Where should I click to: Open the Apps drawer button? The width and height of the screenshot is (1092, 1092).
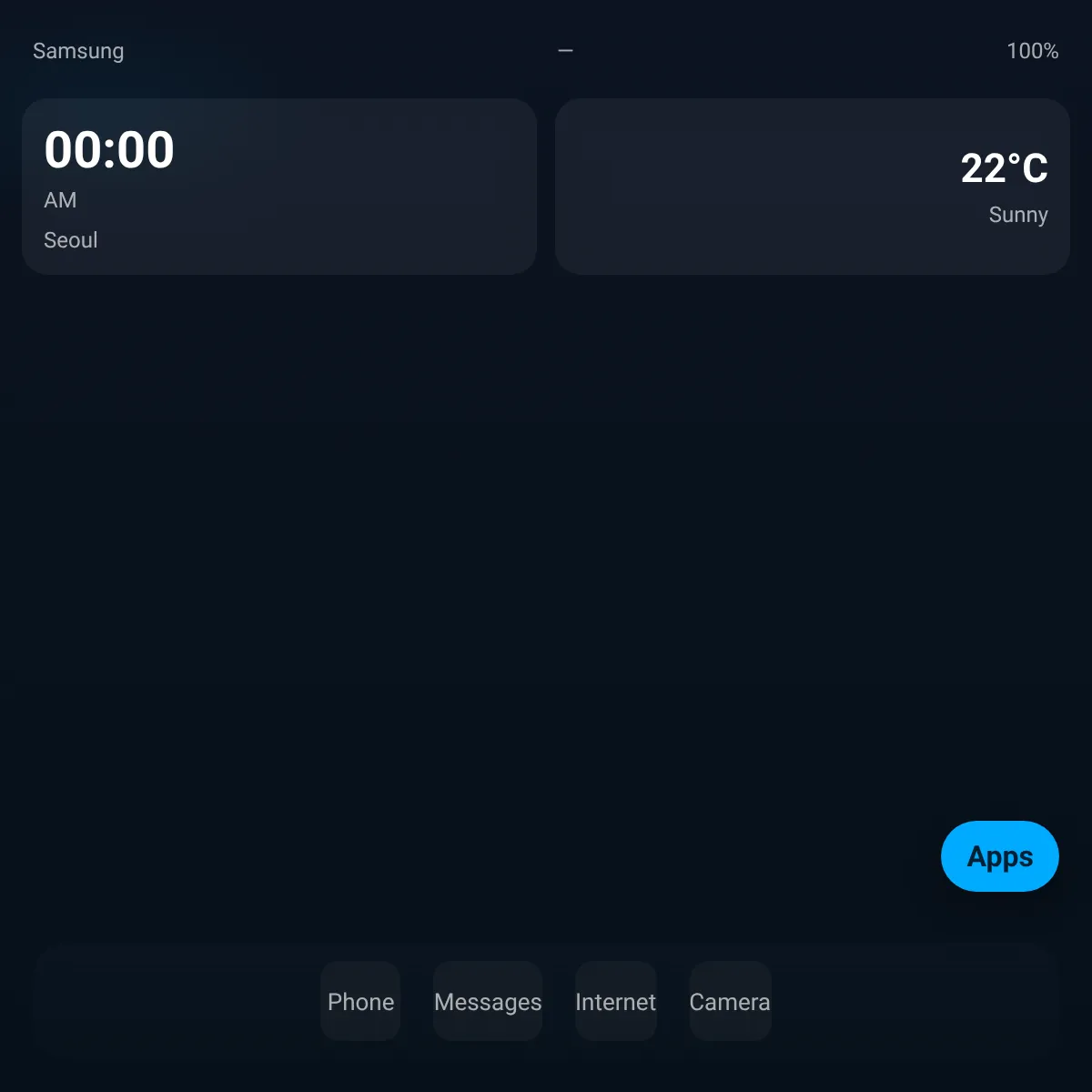999,856
